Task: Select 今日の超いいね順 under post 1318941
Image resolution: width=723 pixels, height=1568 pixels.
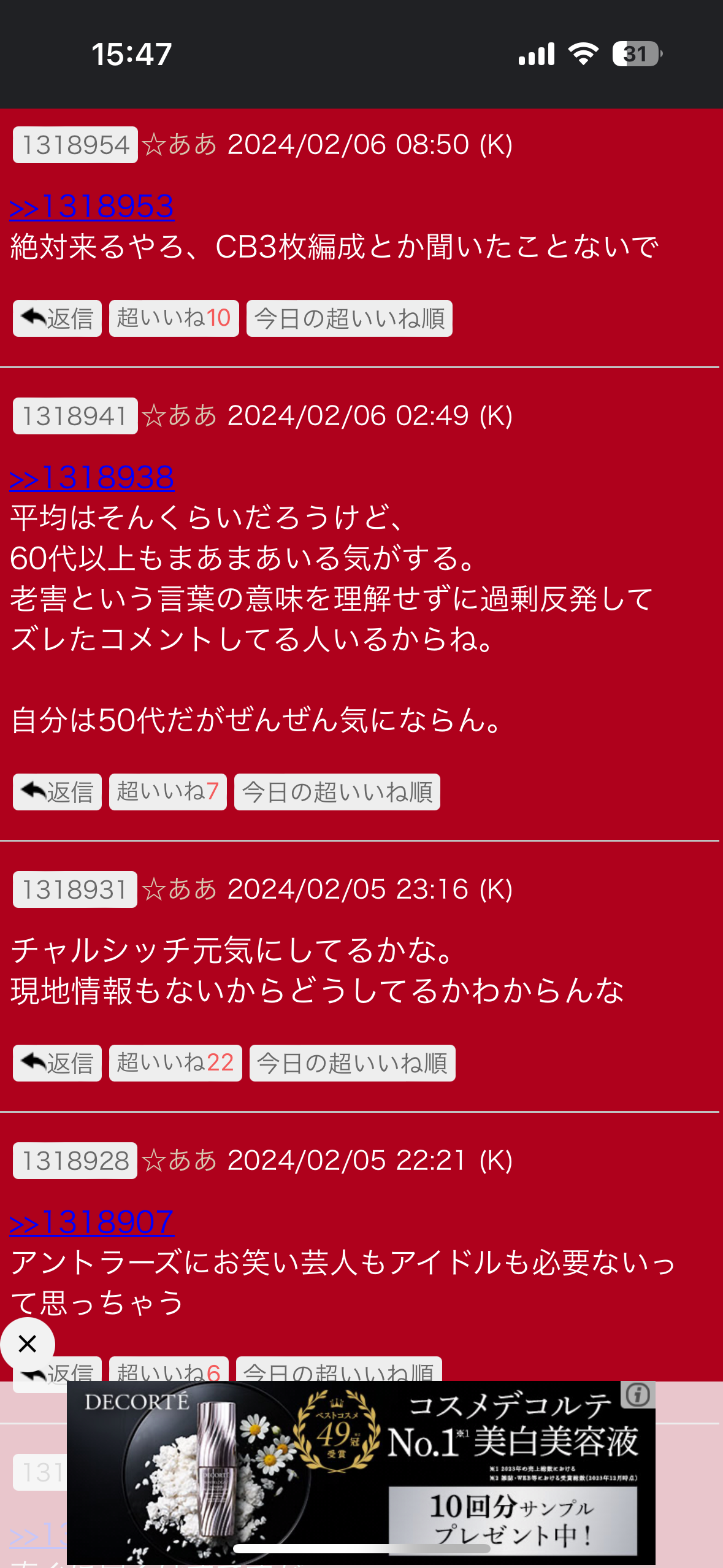Action: pyautogui.click(x=337, y=792)
